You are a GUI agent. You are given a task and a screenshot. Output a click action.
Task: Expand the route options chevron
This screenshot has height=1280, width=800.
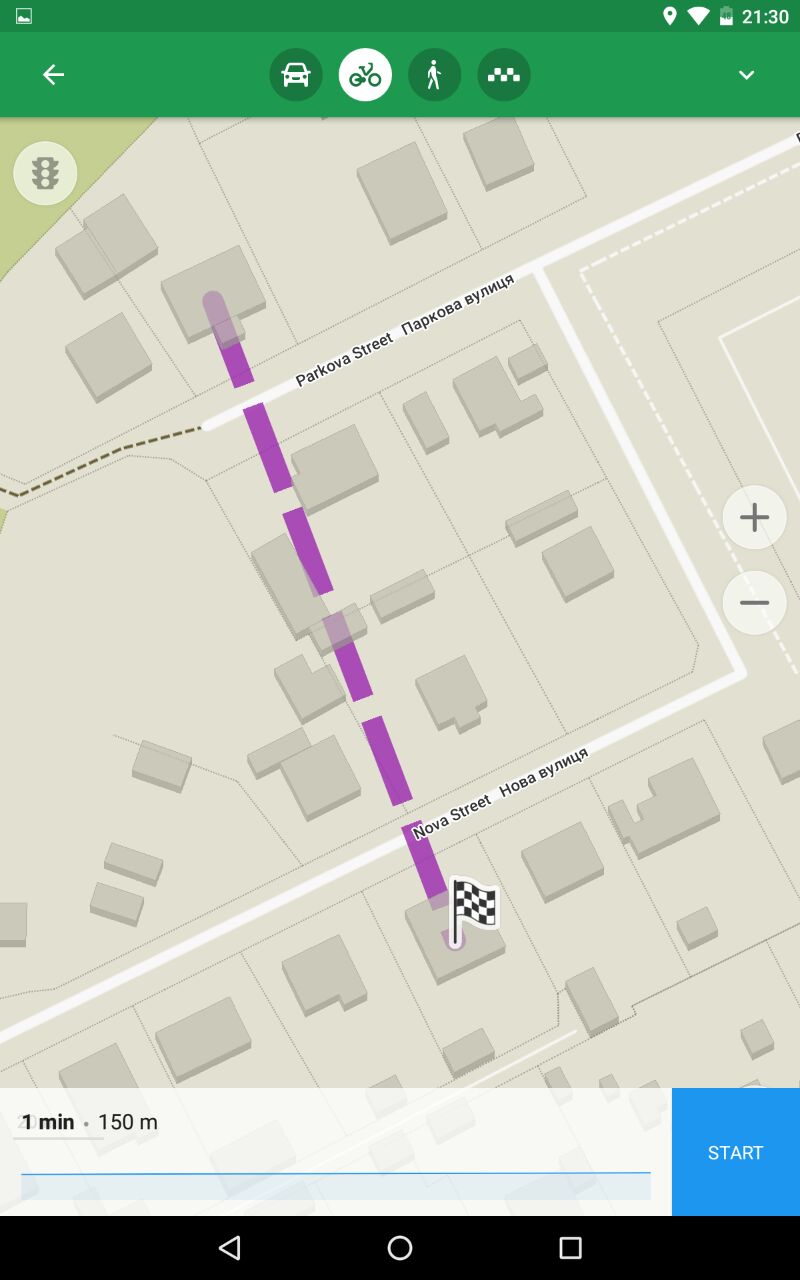coord(746,75)
